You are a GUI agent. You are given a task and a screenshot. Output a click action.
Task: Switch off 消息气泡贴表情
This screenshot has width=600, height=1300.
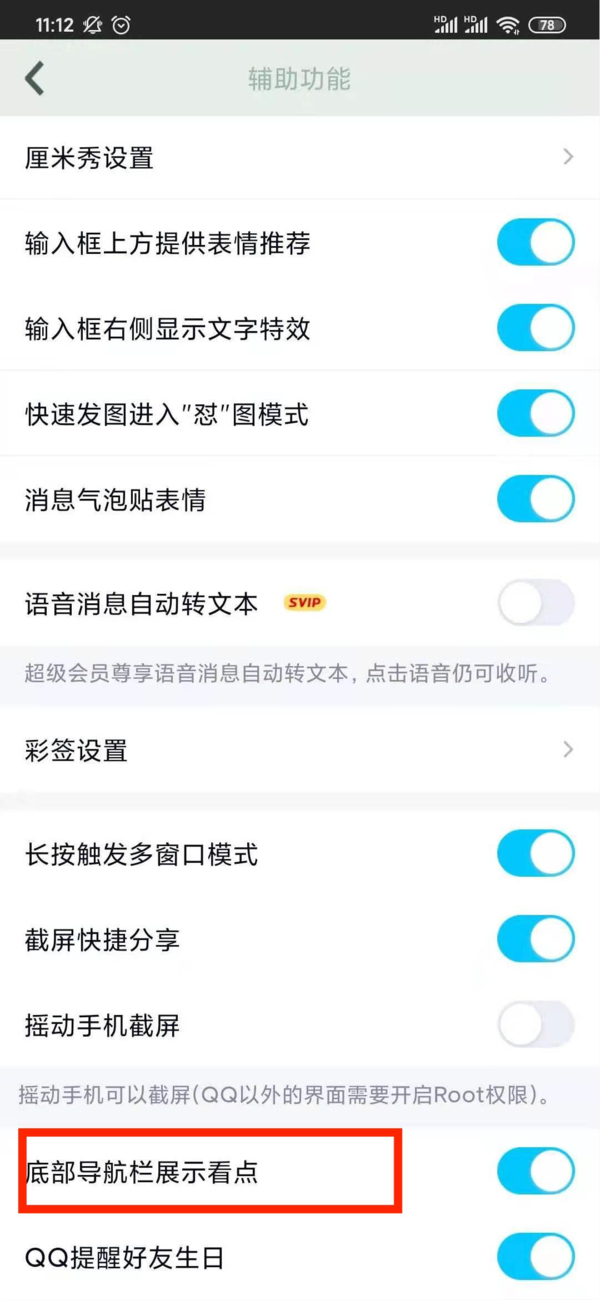click(x=535, y=499)
